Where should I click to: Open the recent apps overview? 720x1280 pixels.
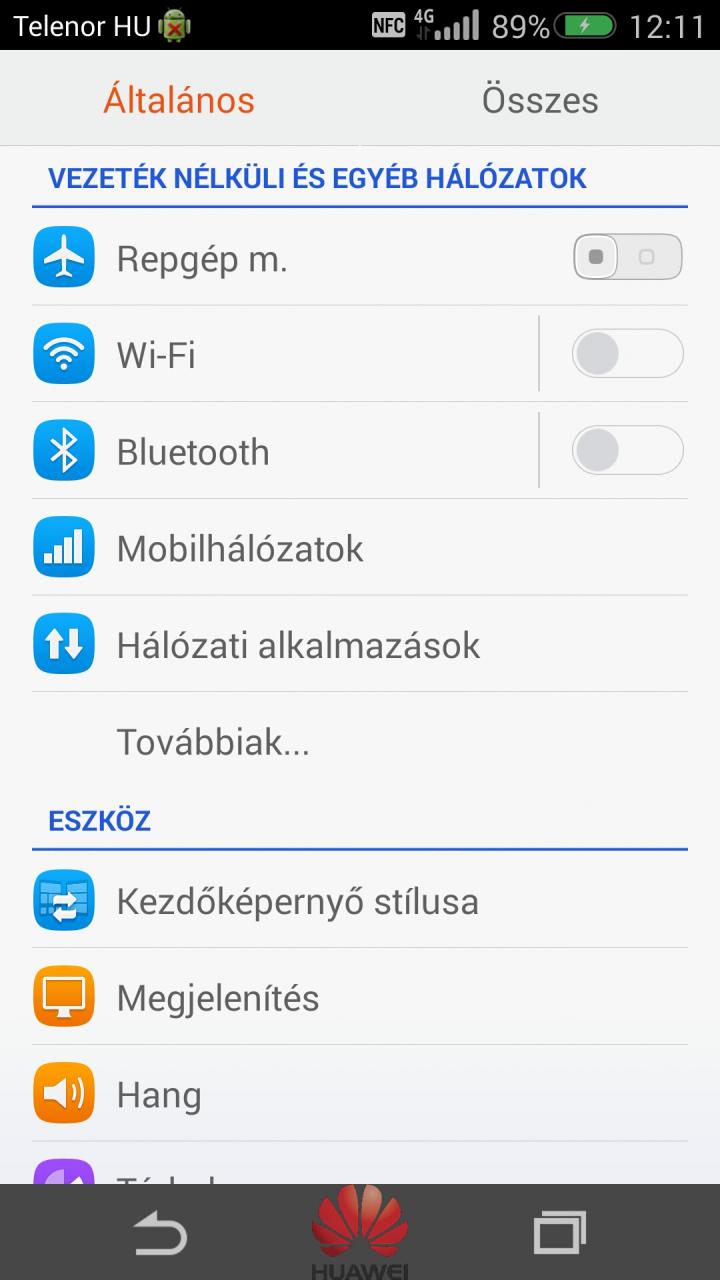click(560, 1232)
